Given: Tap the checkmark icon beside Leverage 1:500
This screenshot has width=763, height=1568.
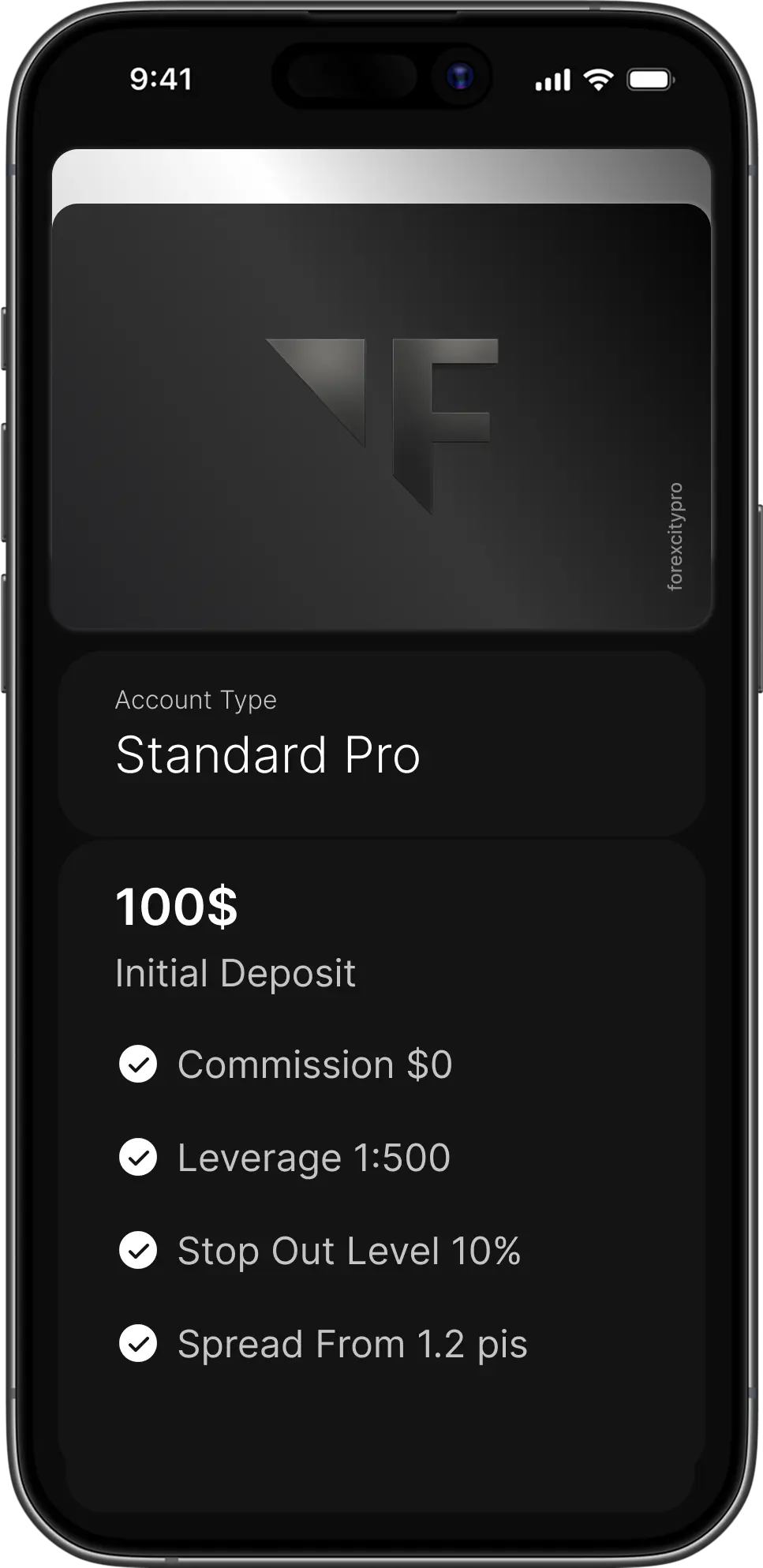Looking at the screenshot, I should [x=139, y=1158].
